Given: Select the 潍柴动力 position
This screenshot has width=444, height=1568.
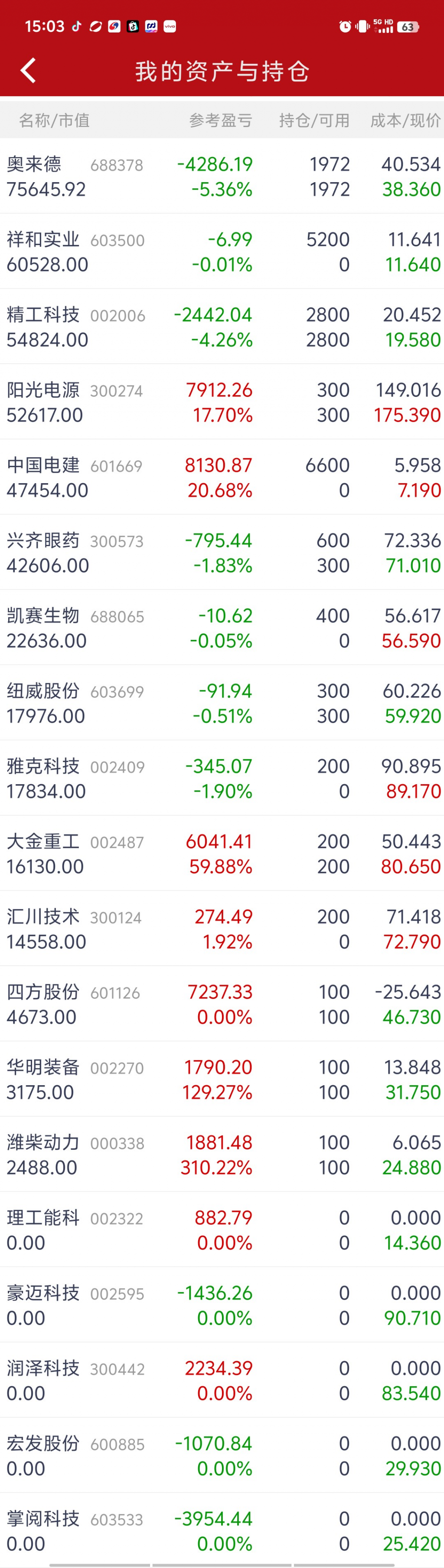Looking at the screenshot, I should coord(222,1155).
